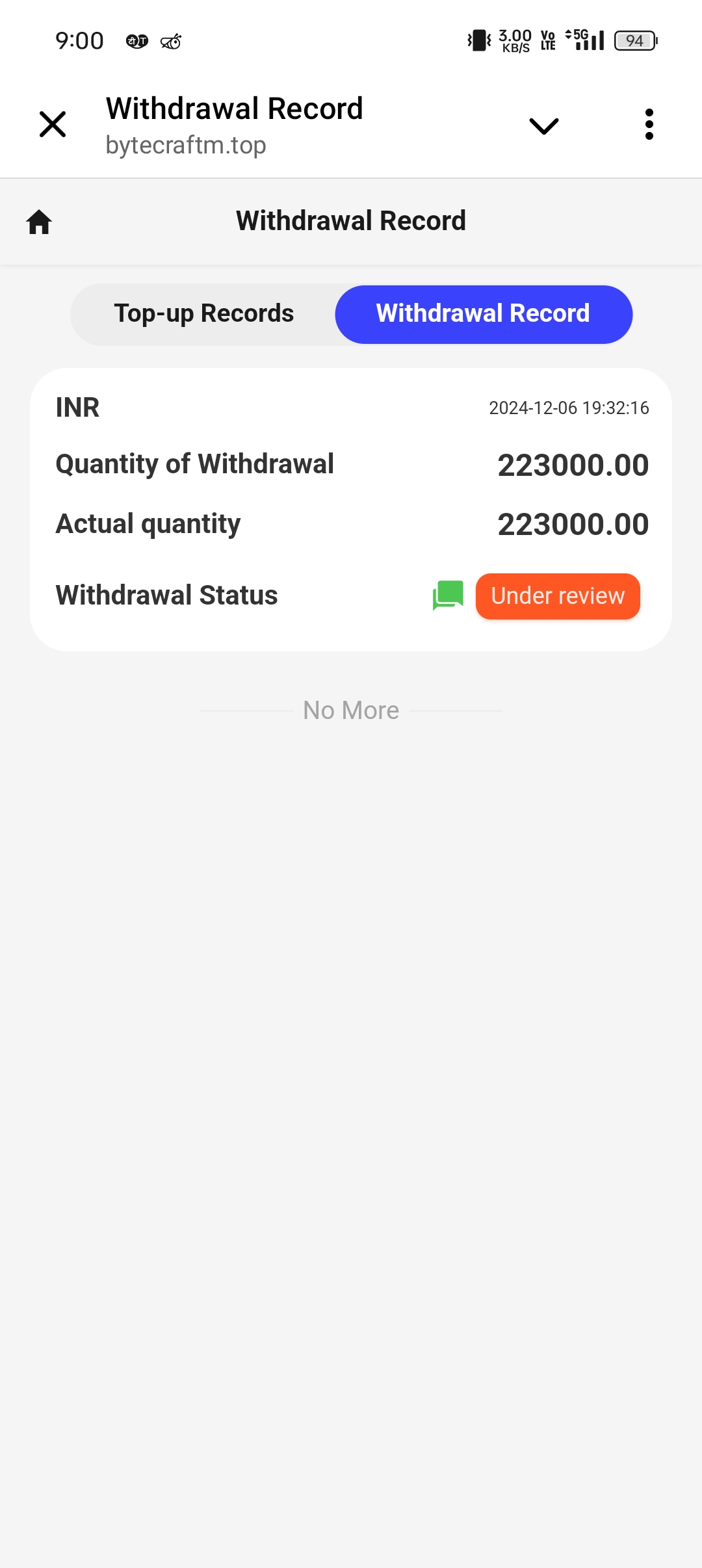702x1568 pixels.
Task: Select the Withdrawal Record tab
Action: [483, 314]
